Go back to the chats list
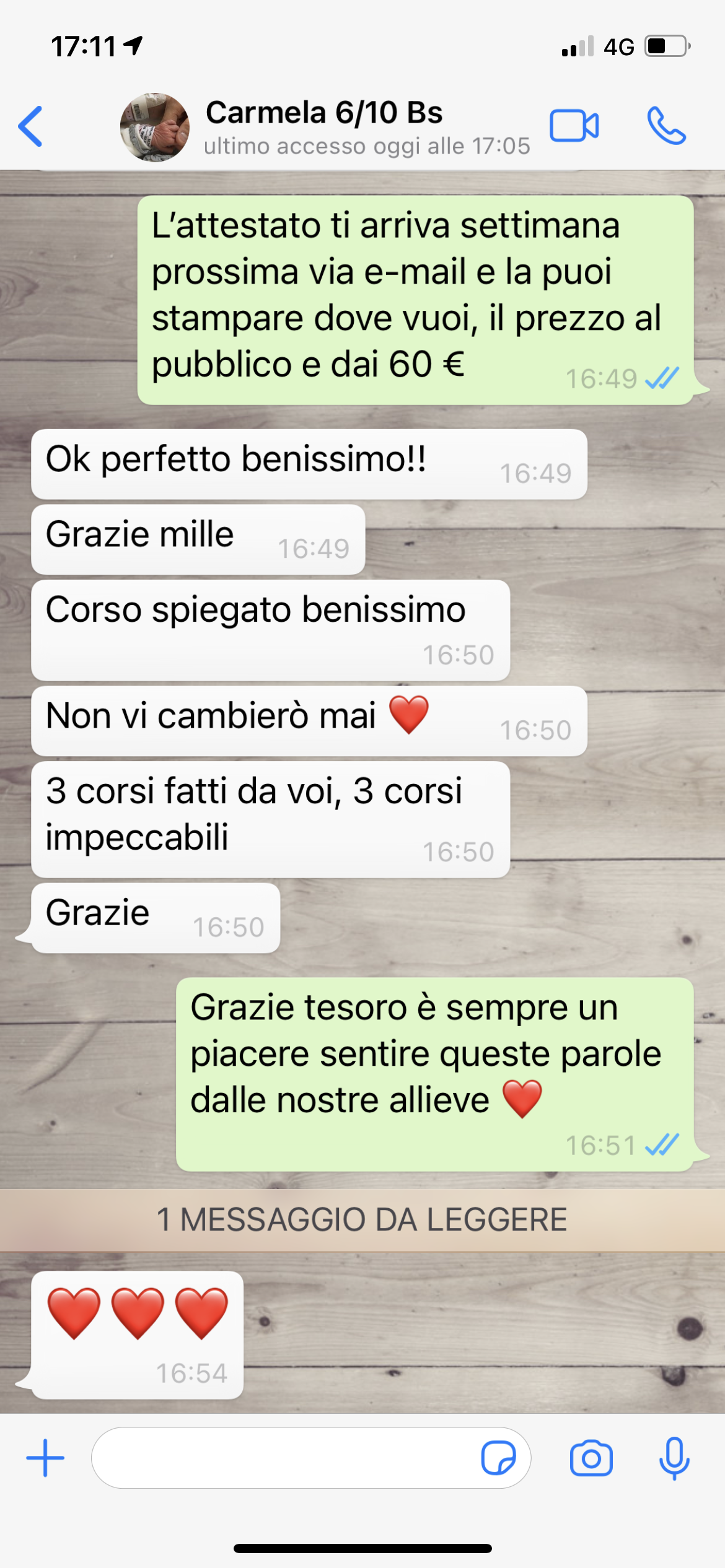725x1568 pixels. (x=30, y=126)
